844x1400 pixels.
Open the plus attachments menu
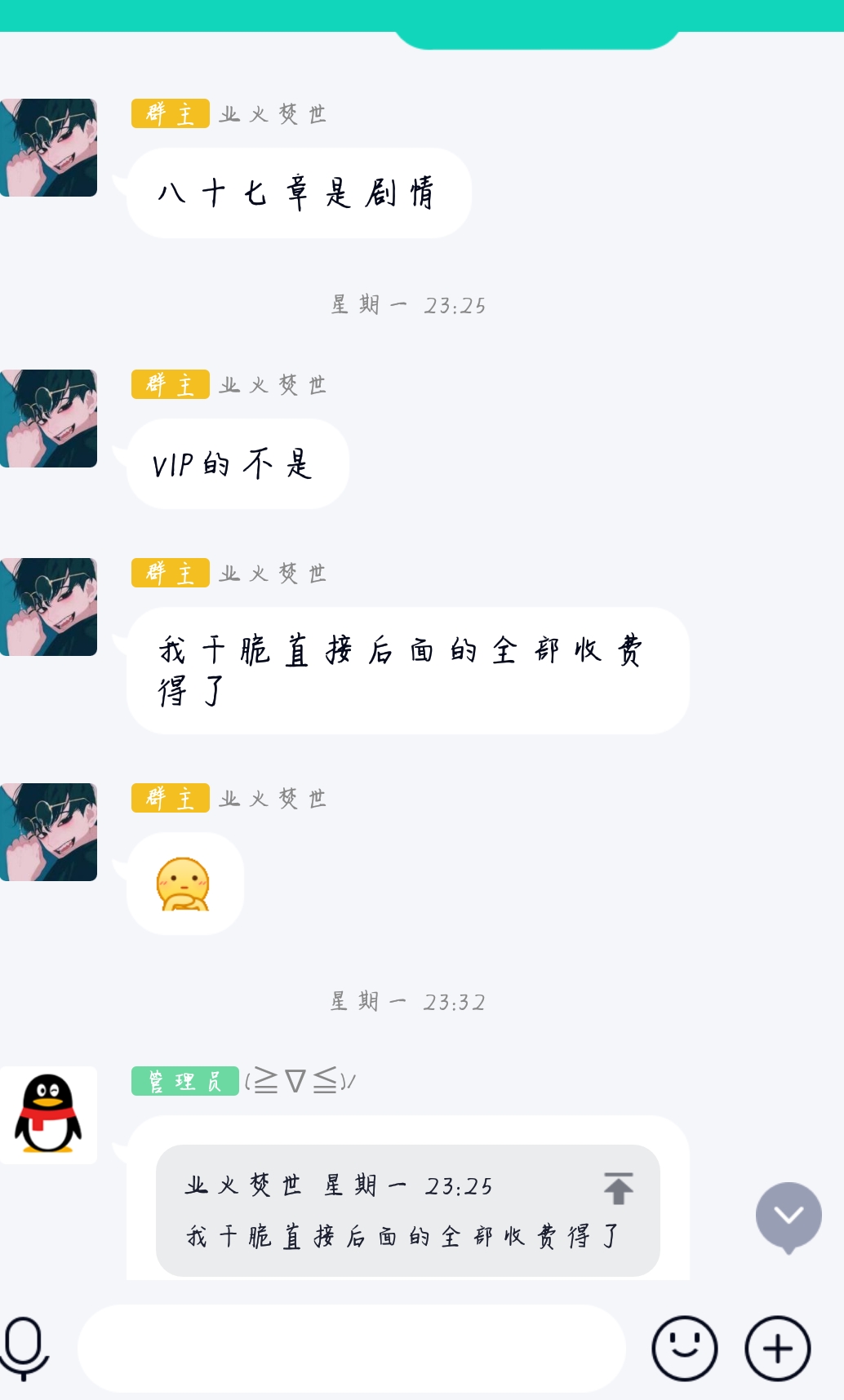point(777,1348)
